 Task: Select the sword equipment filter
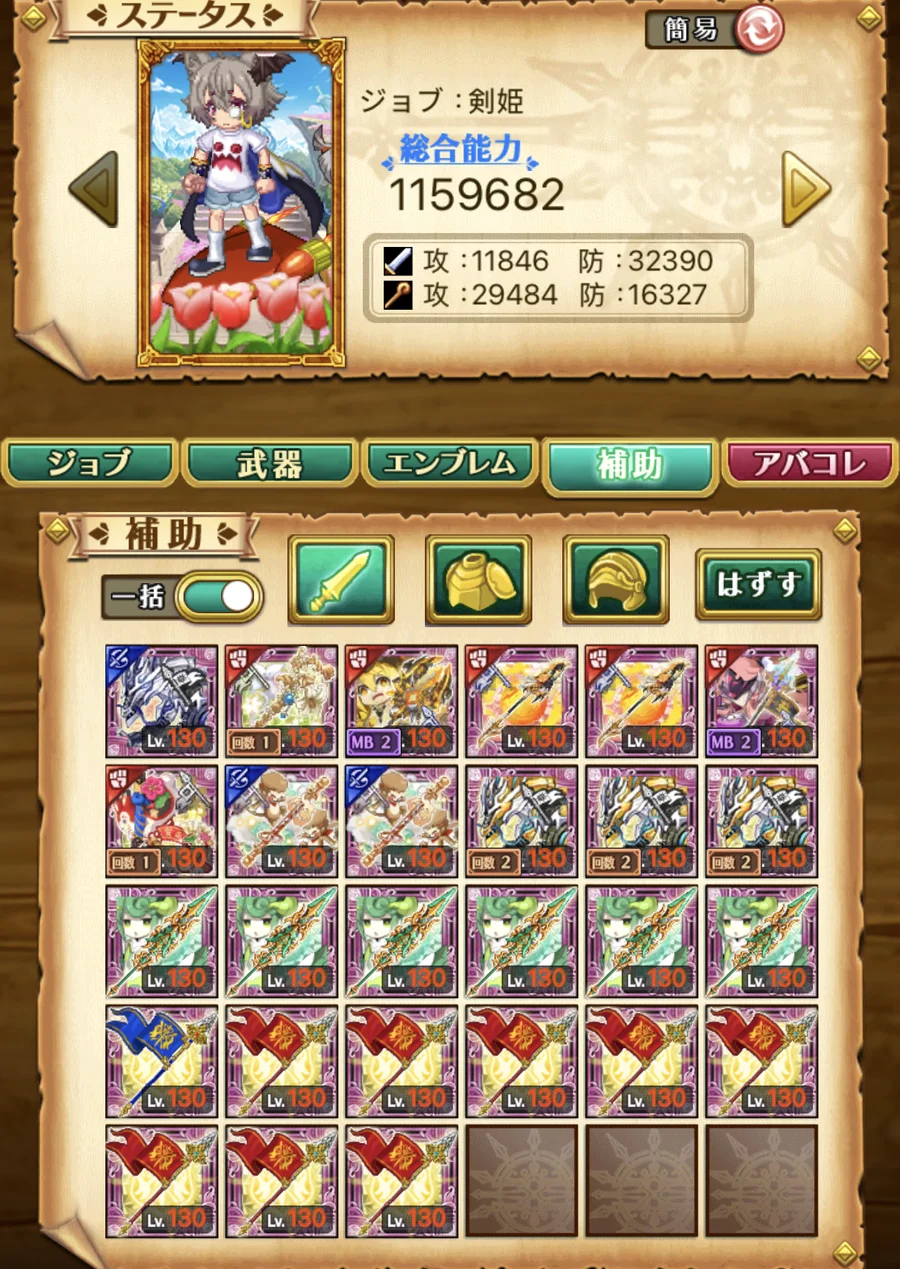coord(341,580)
